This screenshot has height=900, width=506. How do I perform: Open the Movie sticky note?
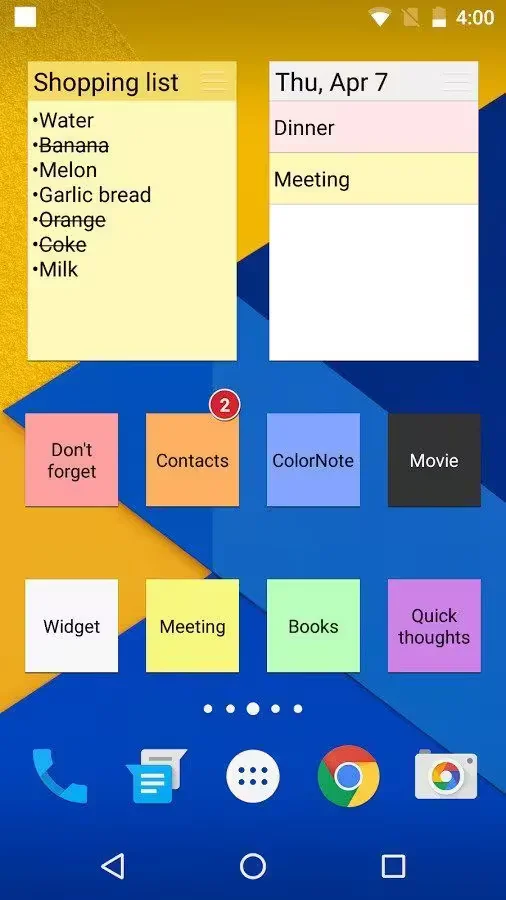[x=434, y=460]
